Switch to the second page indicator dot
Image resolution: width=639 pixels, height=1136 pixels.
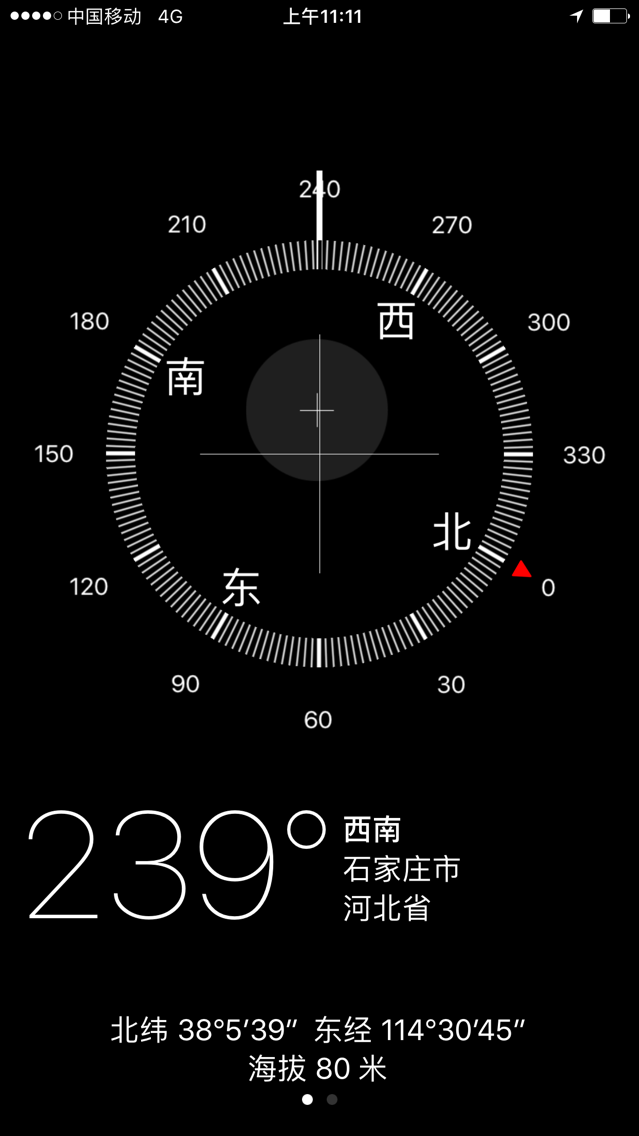(332, 1100)
